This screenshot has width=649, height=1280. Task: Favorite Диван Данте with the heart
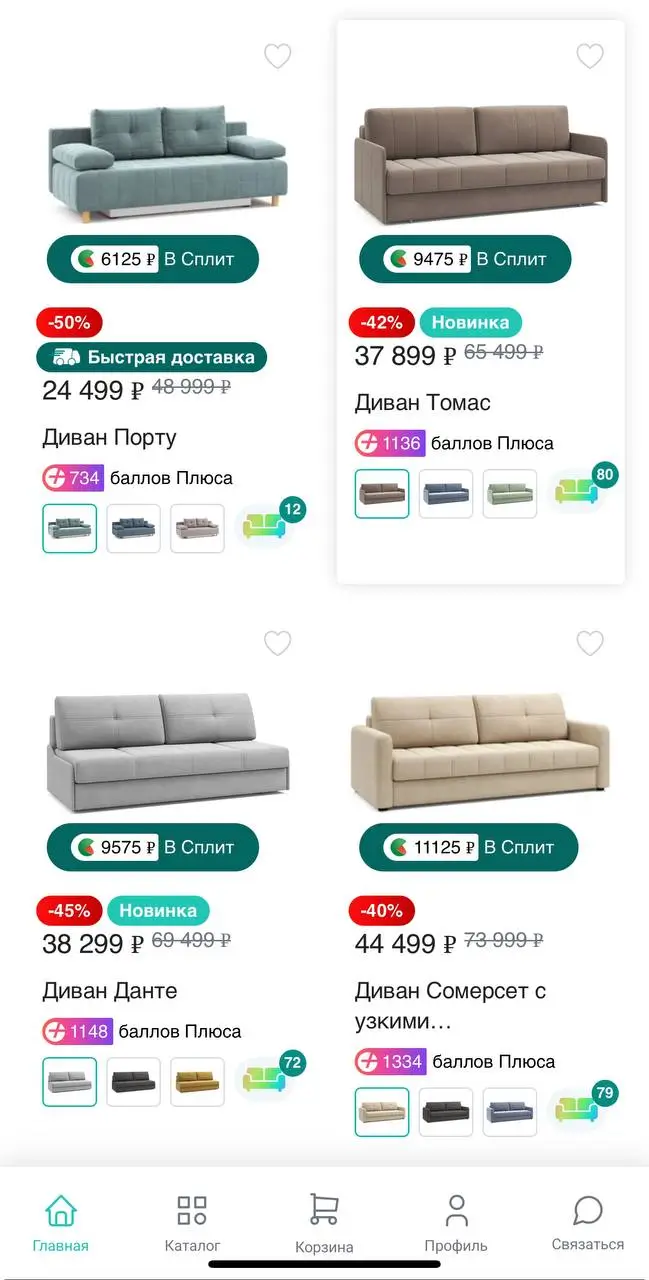pyautogui.click(x=277, y=643)
